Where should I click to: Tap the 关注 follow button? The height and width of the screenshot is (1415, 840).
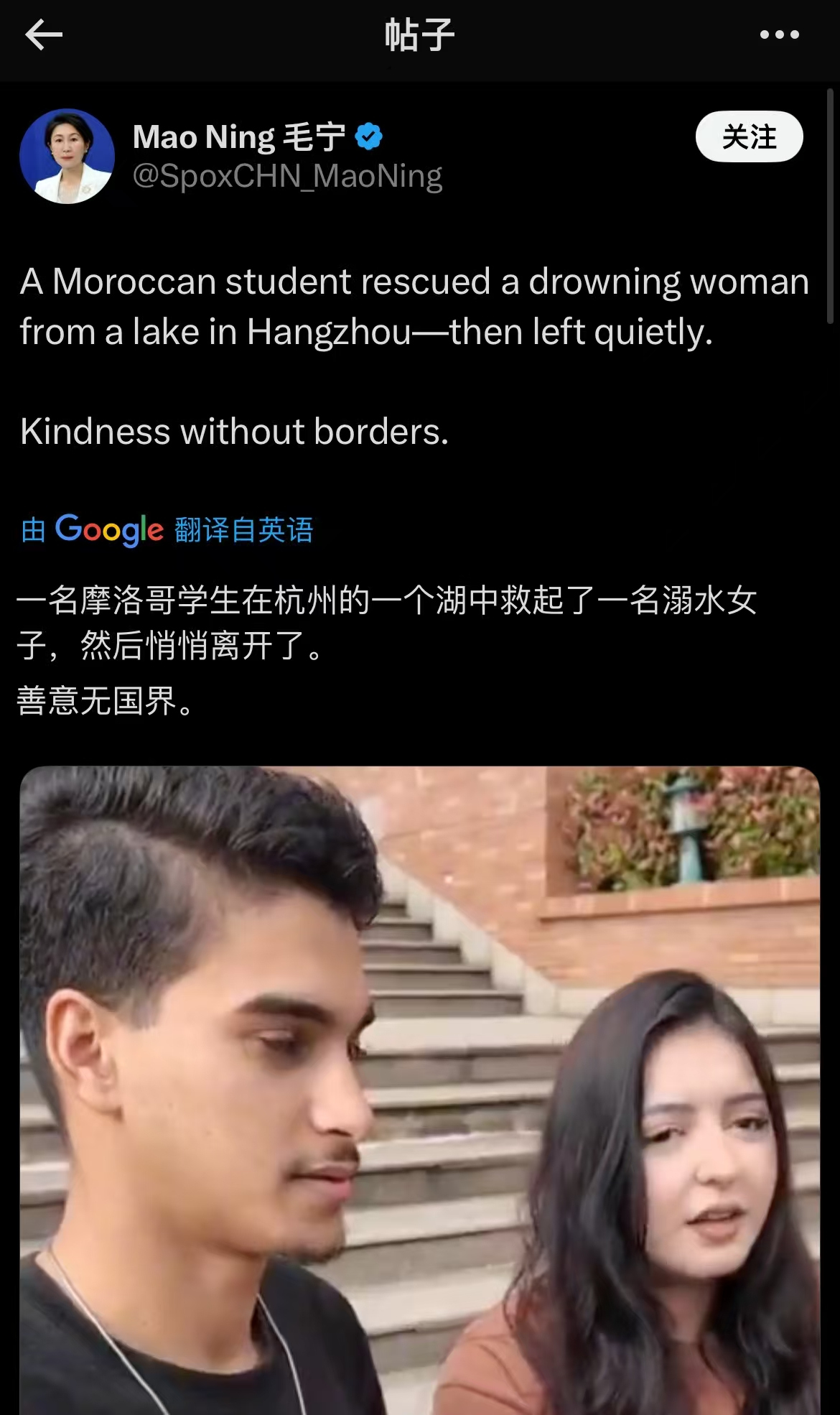tap(749, 136)
